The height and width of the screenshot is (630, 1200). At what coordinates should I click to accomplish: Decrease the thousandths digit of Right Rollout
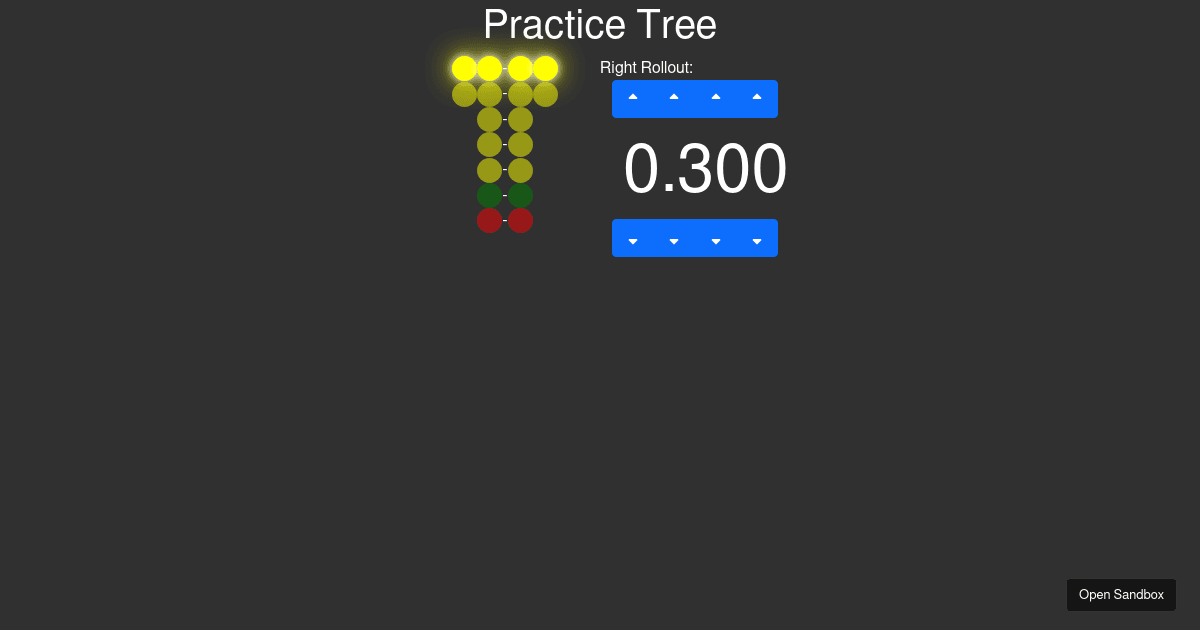tap(757, 239)
